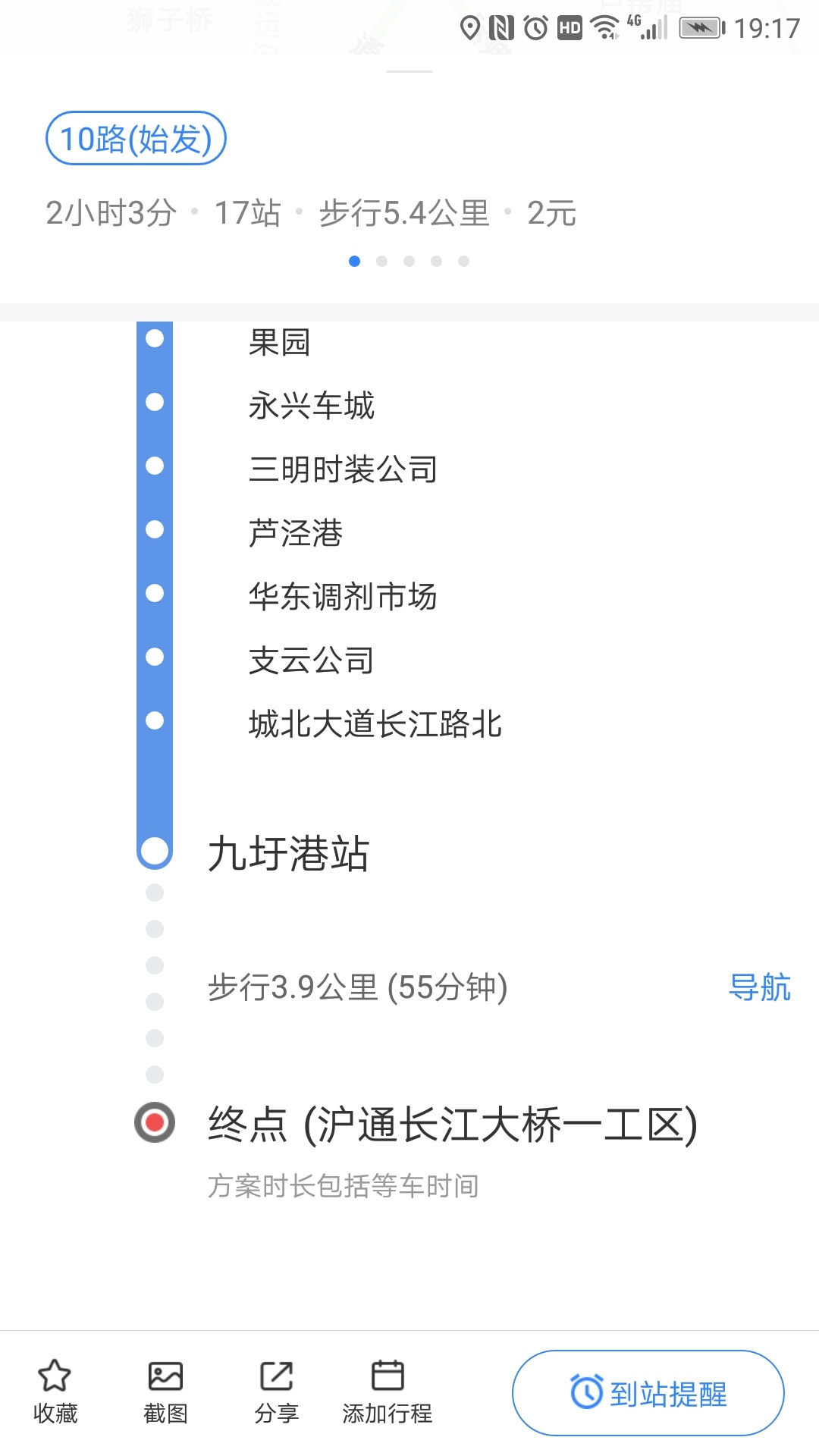Tap 收藏 to save this route
This screenshot has height=1456, width=819.
(55, 1392)
